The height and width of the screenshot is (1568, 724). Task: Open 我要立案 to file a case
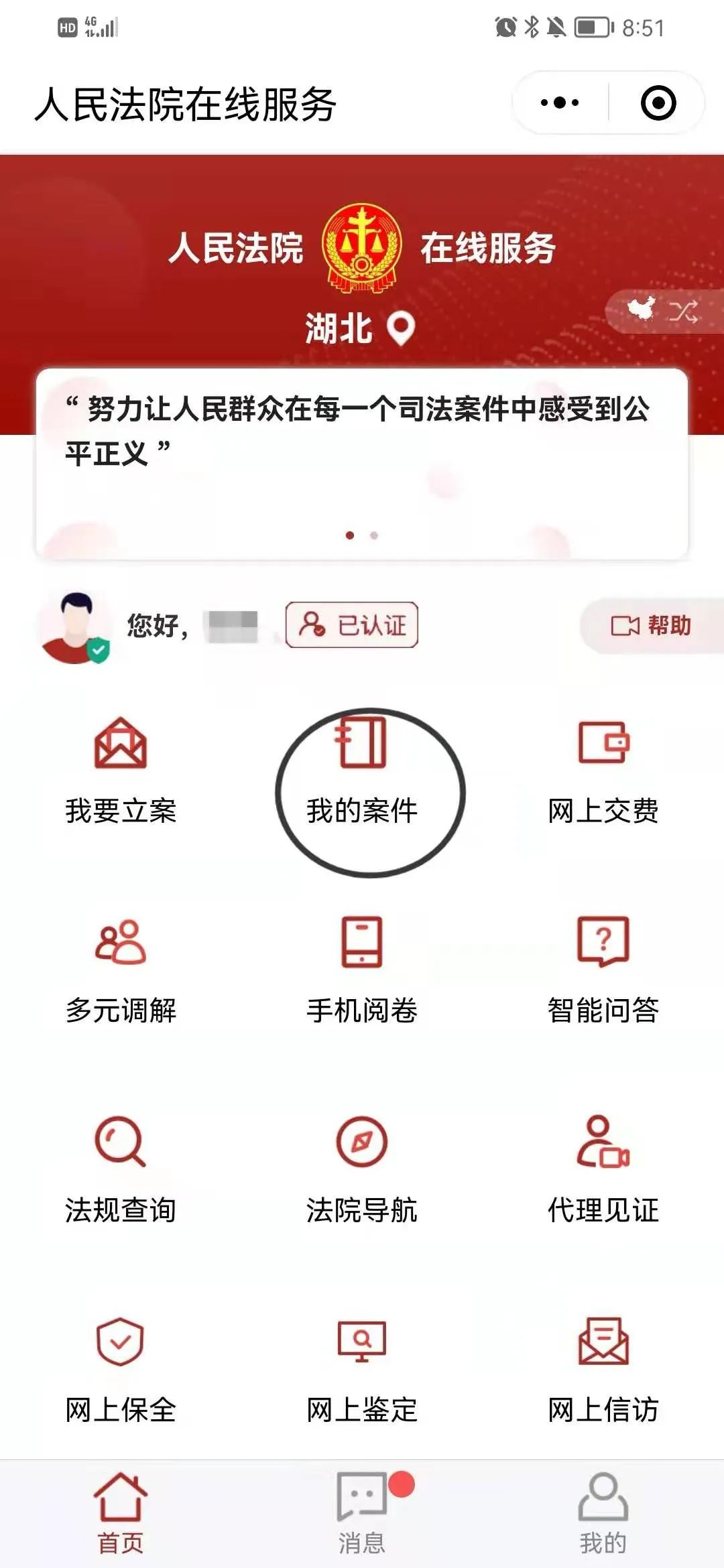click(121, 771)
